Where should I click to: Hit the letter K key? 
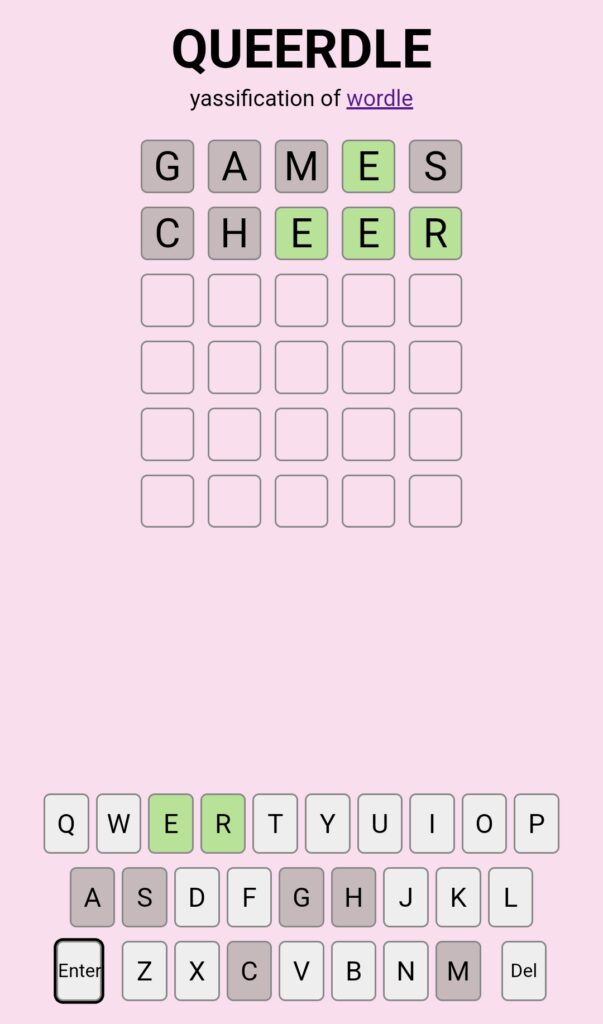tap(458, 897)
